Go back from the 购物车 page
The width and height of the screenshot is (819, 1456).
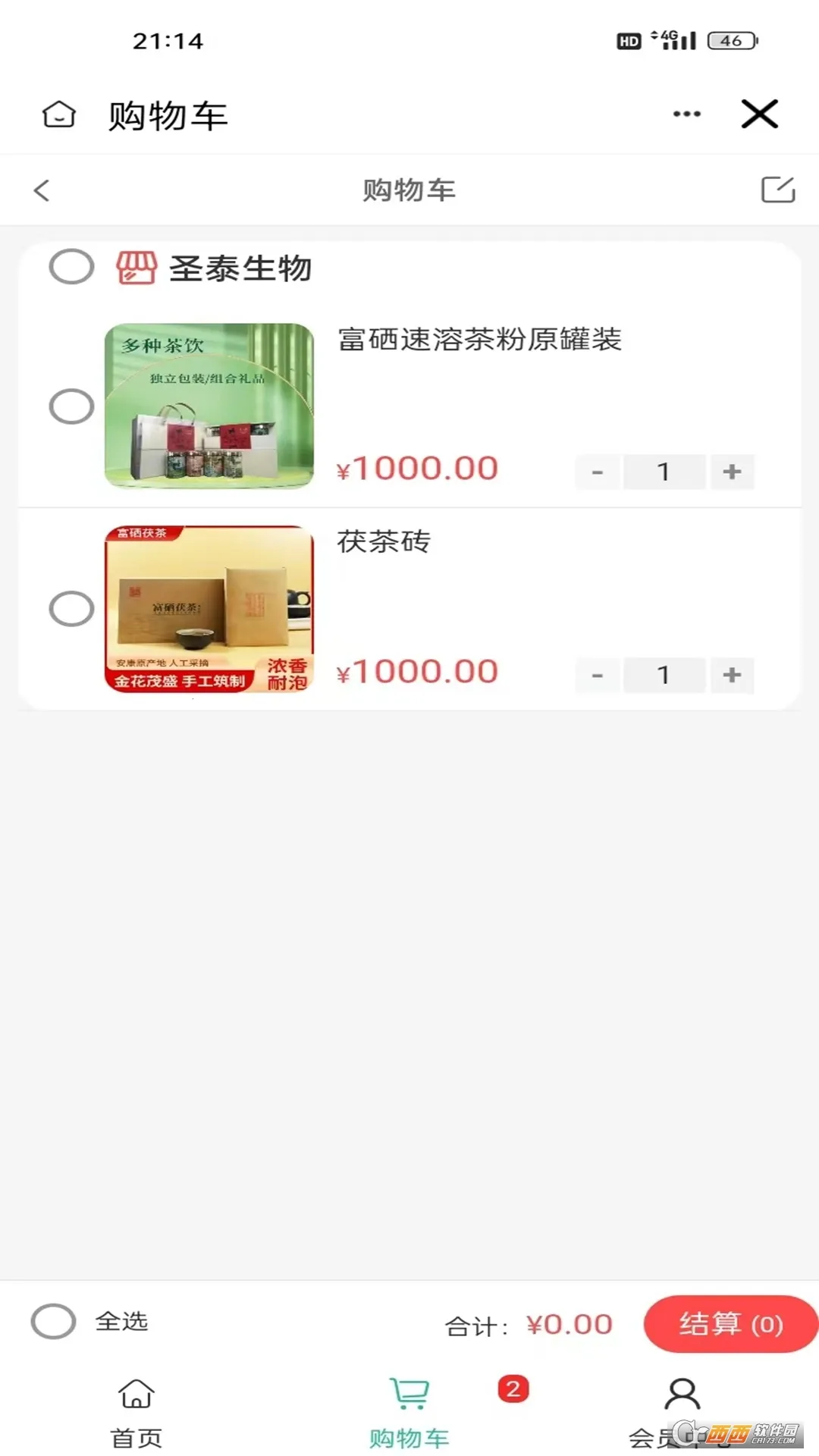pyautogui.click(x=42, y=190)
